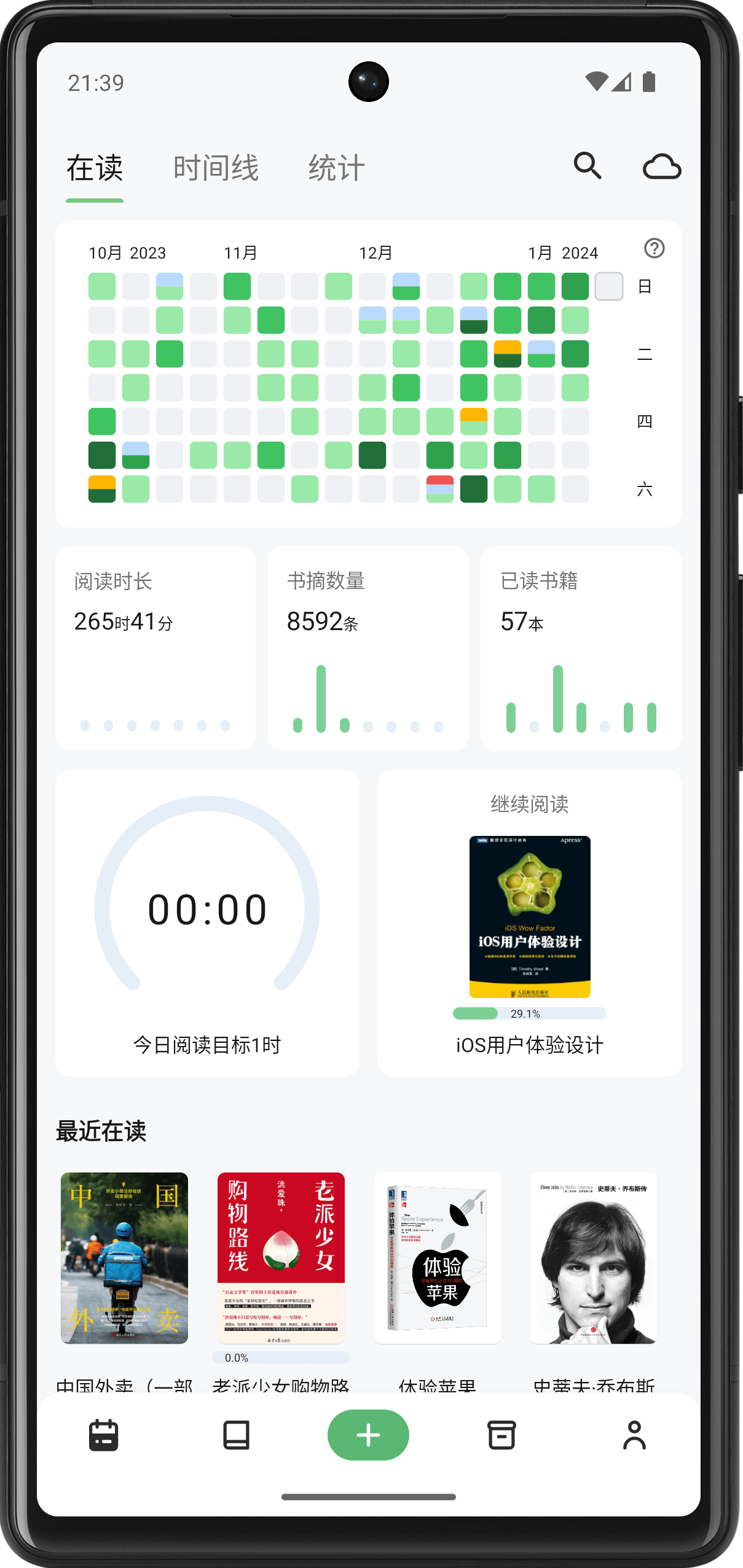Open the 史蒂夫·乔布斯传 book cover
The image size is (743, 1568).
(595, 1258)
